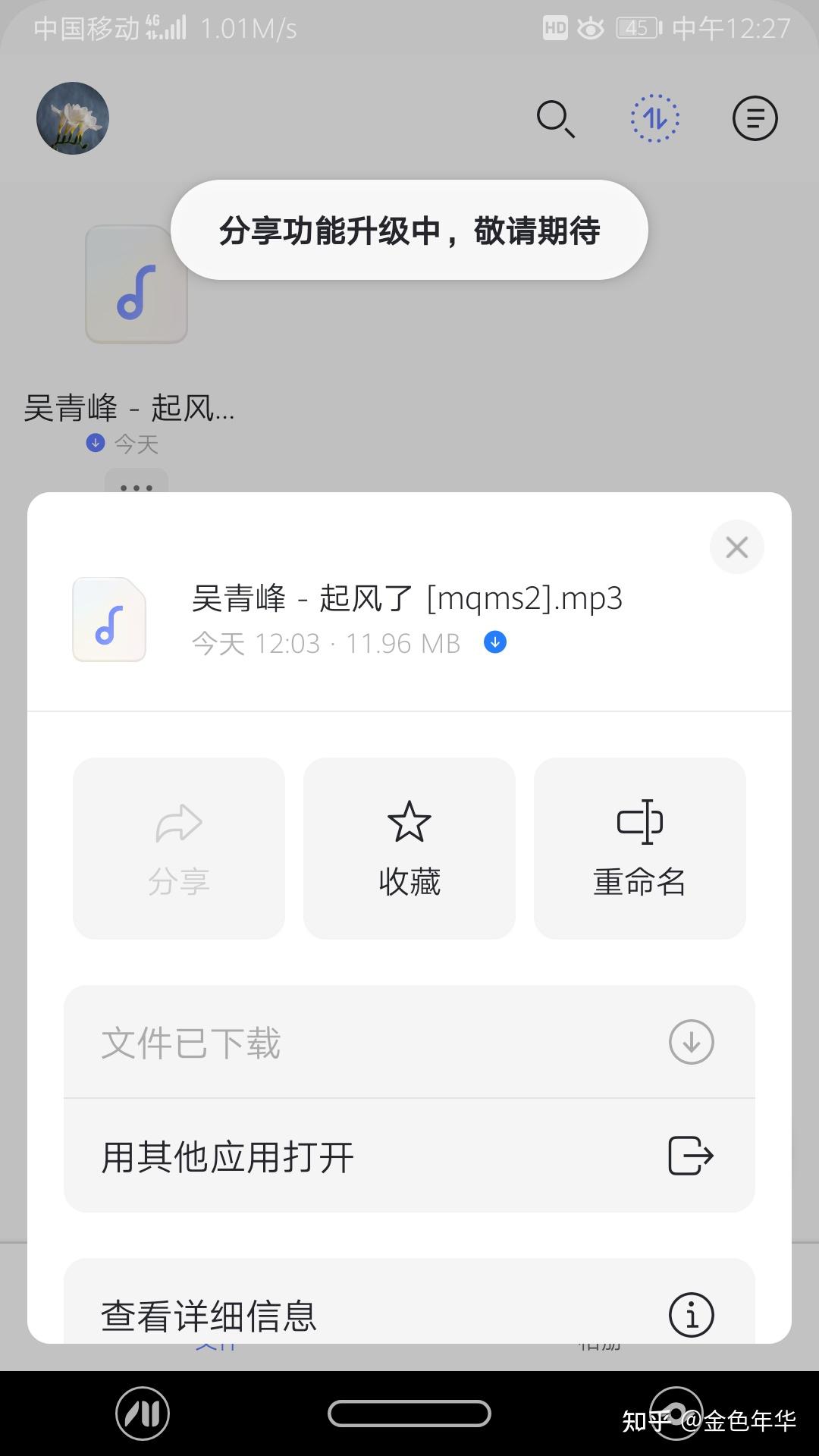Image resolution: width=819 pixels, height=1456 pixels.
Task: Add the file to 收藏 favorites
Action: point(409,848)
